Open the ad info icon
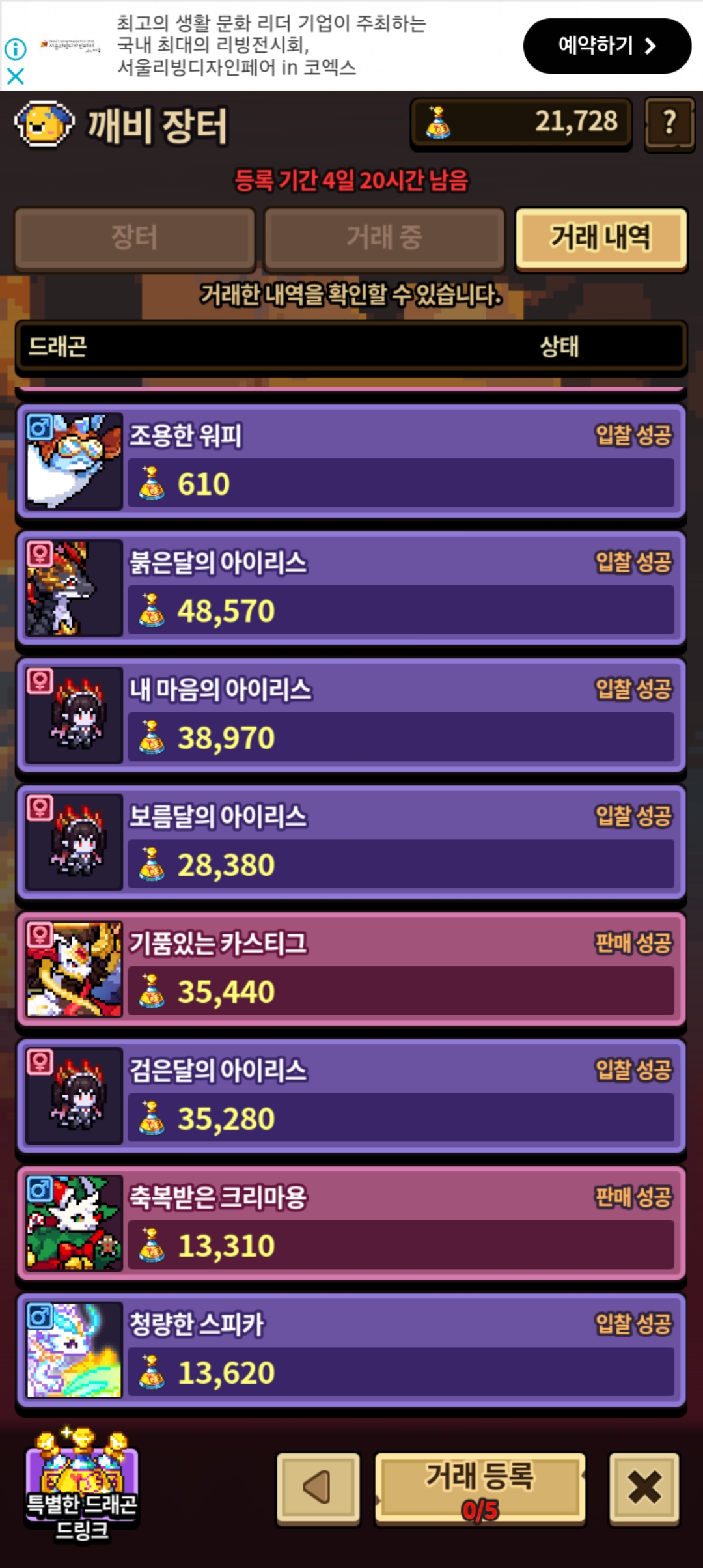The image size is (703, 1568). point(16,48)
